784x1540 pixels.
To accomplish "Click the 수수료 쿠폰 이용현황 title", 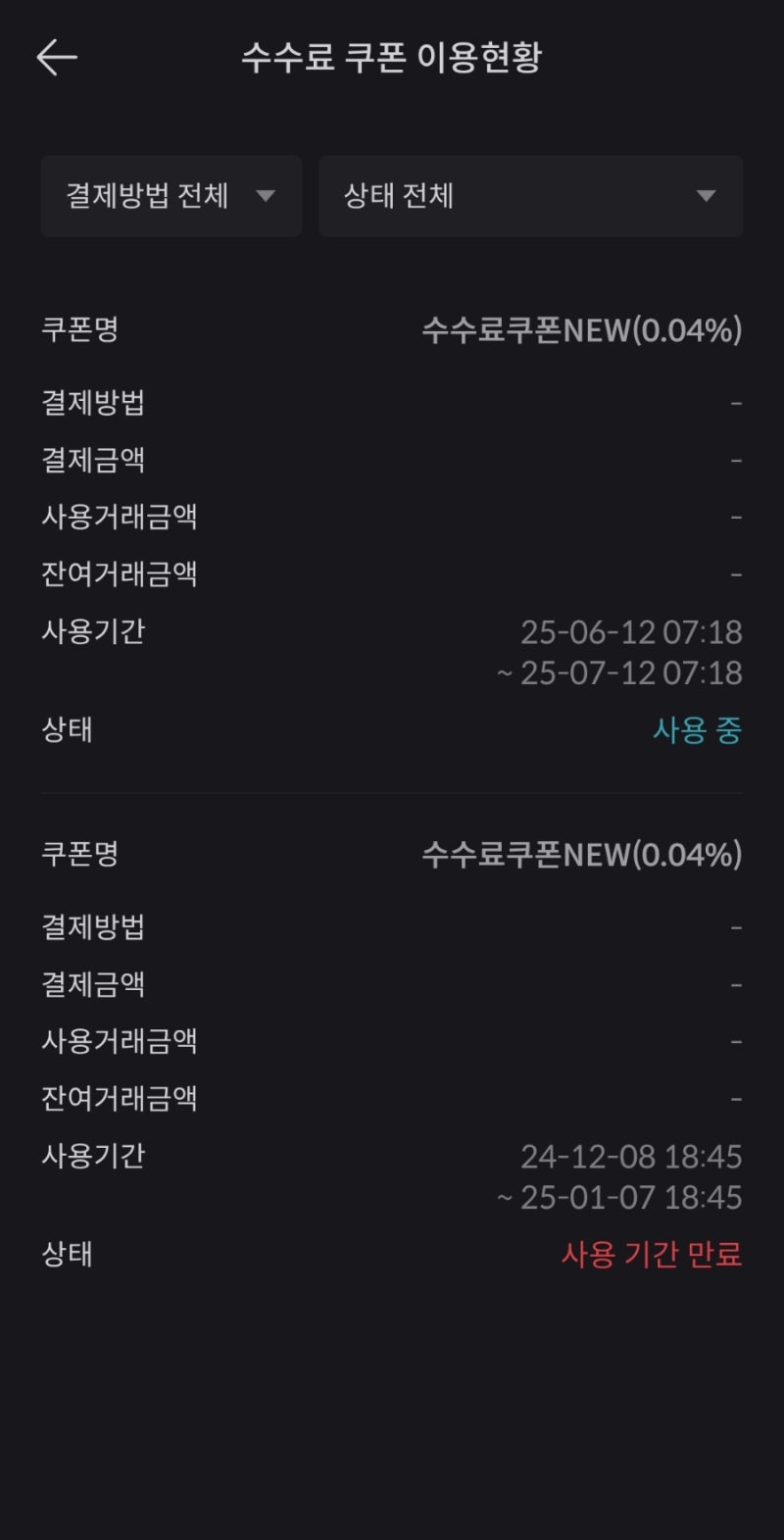I will point(392,57).
